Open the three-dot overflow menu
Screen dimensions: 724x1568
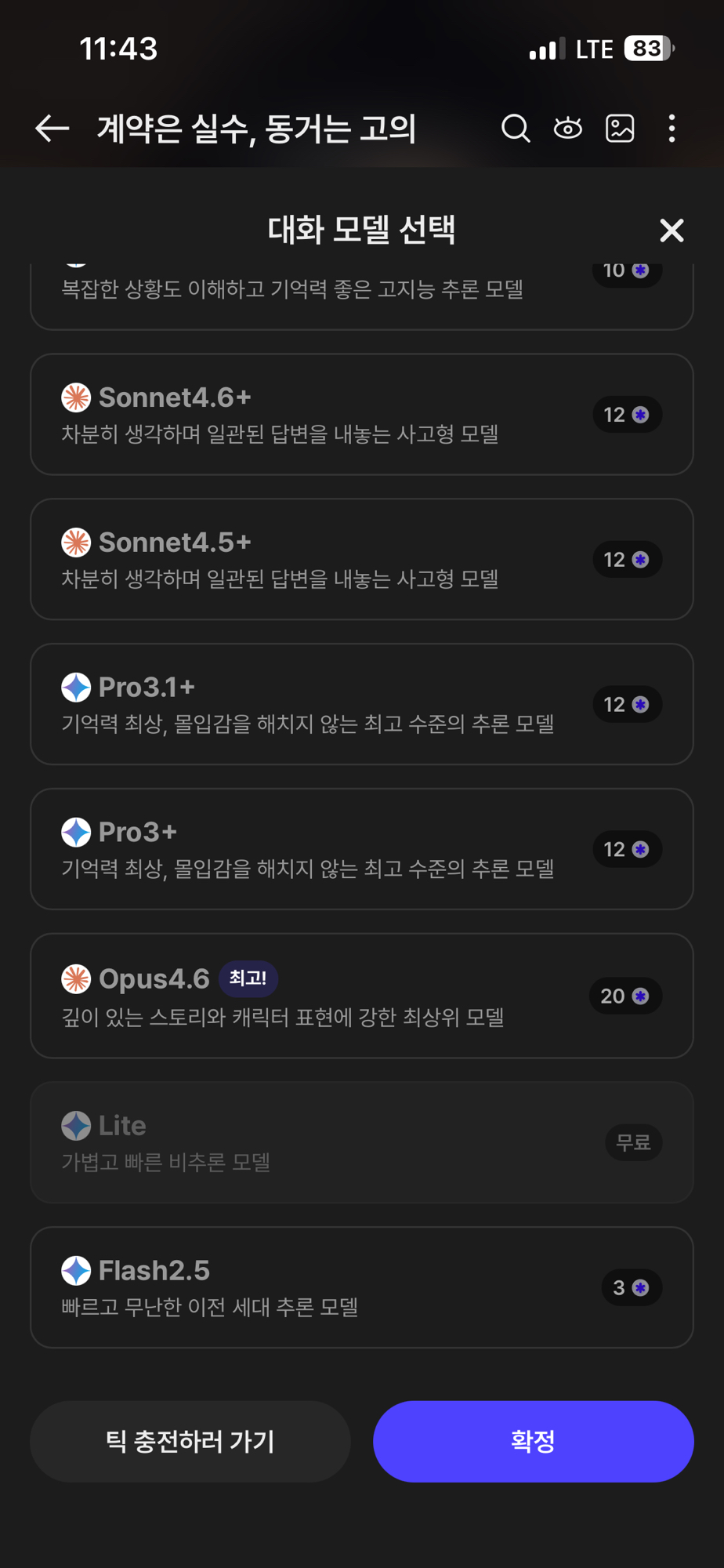[672, 129]
